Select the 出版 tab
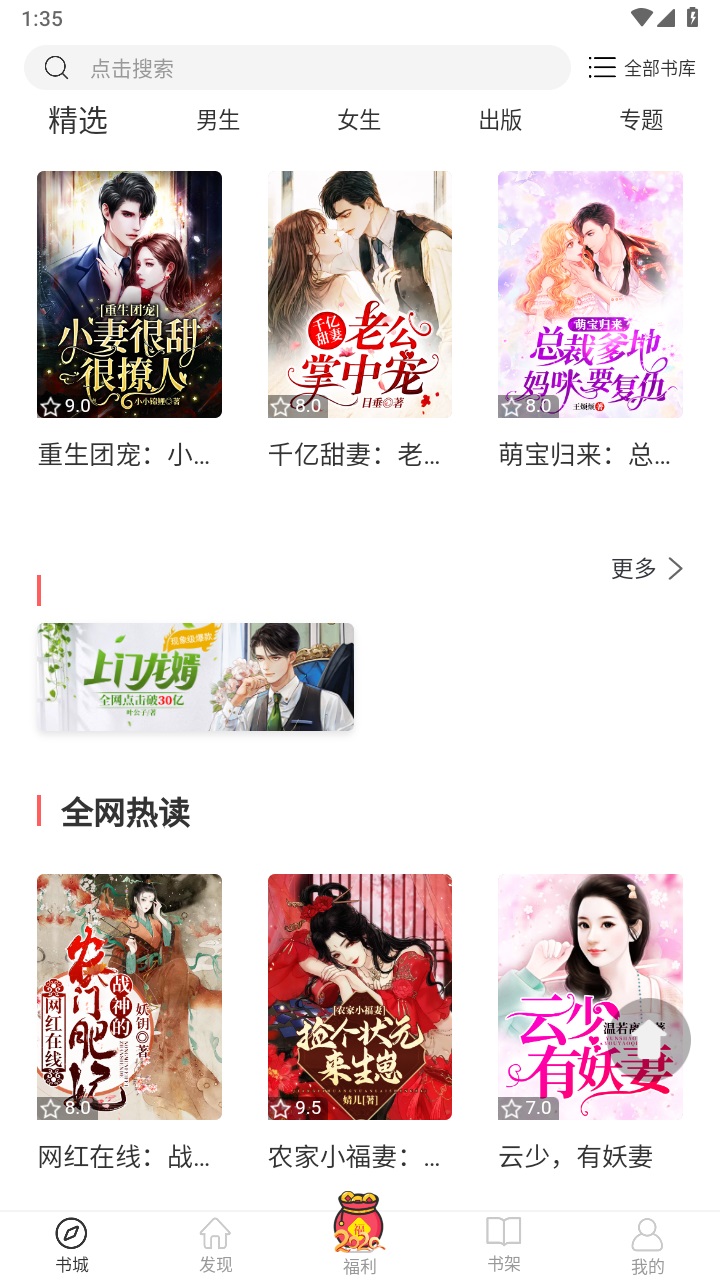The width and height of the screenshot is (720, 1280). click(x=500, y=121)
